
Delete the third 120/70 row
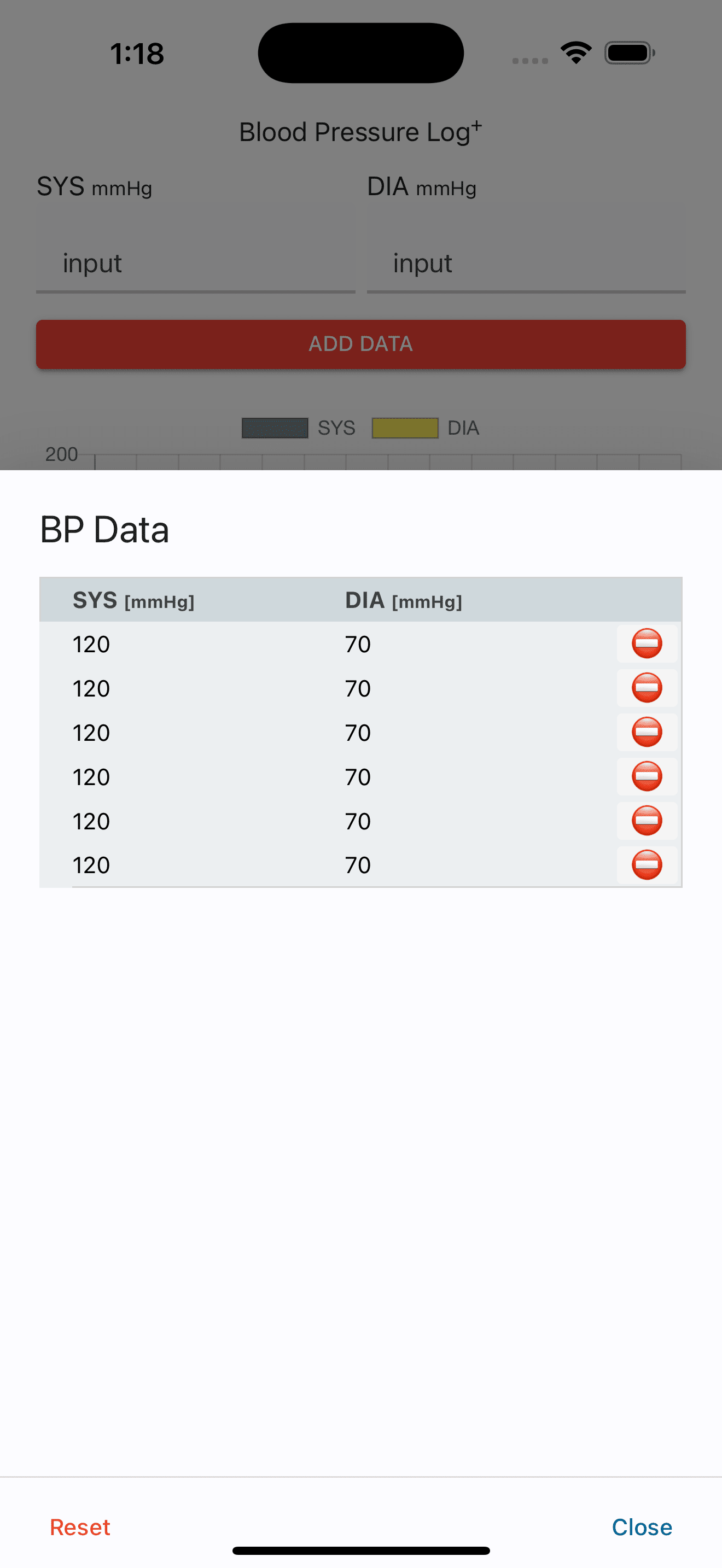point(647,732)
